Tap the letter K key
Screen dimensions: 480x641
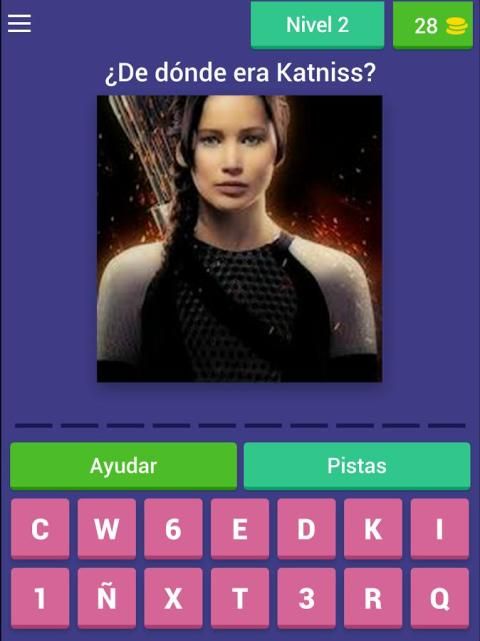click(x=373, y=529)
